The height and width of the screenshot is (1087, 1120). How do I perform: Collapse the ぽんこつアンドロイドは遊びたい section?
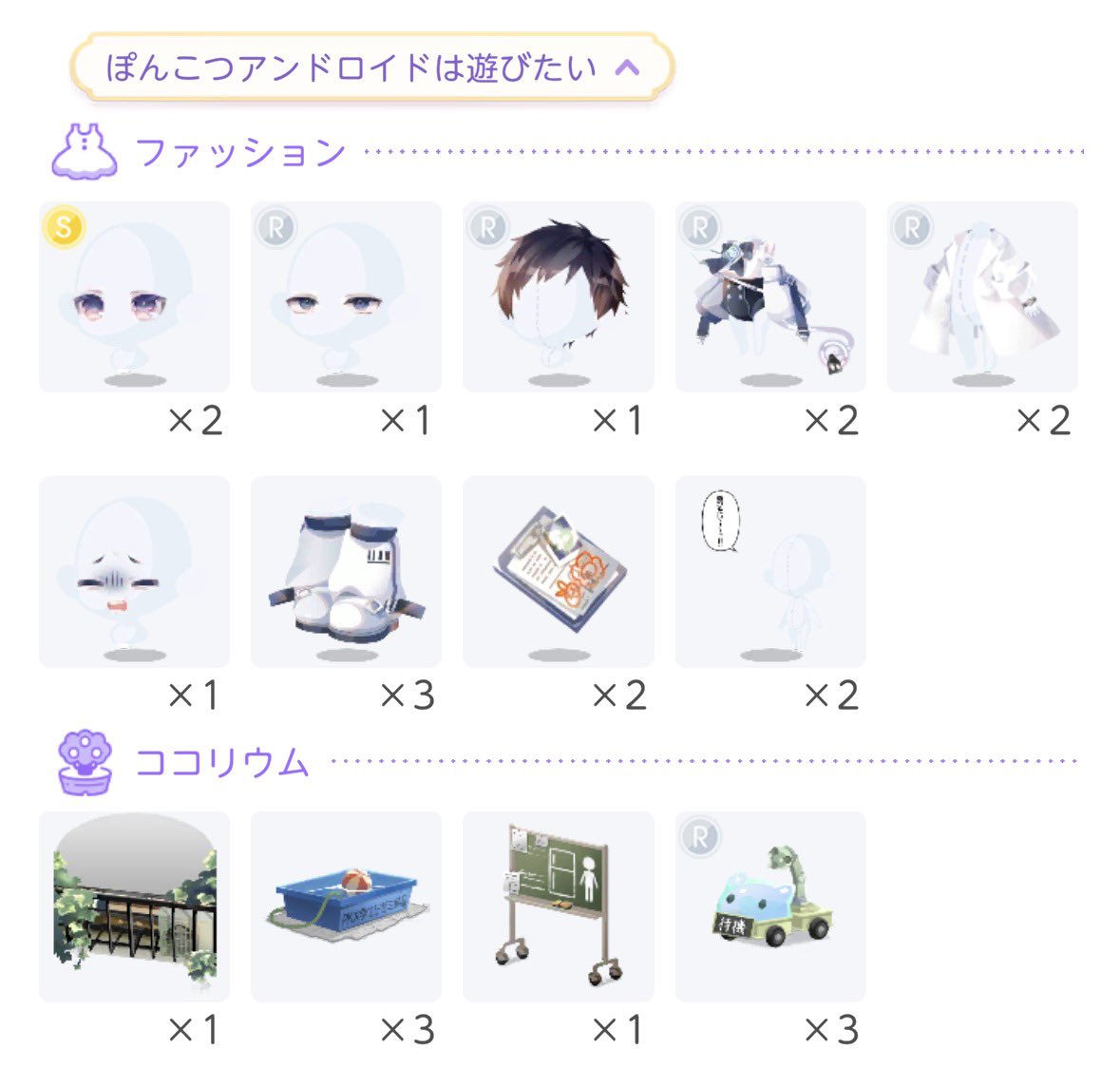coord(372,67)
